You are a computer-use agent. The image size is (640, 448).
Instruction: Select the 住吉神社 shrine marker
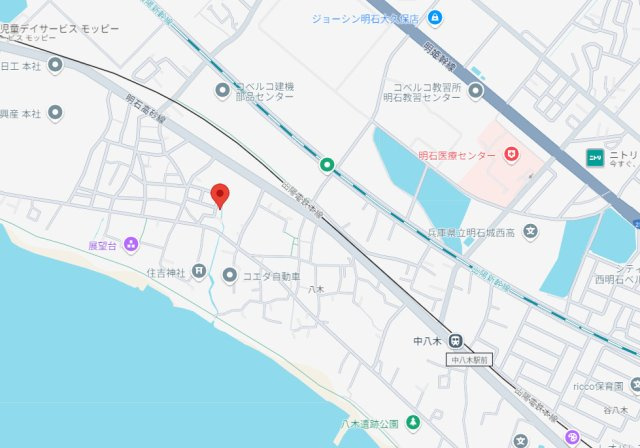click(199, 271)
